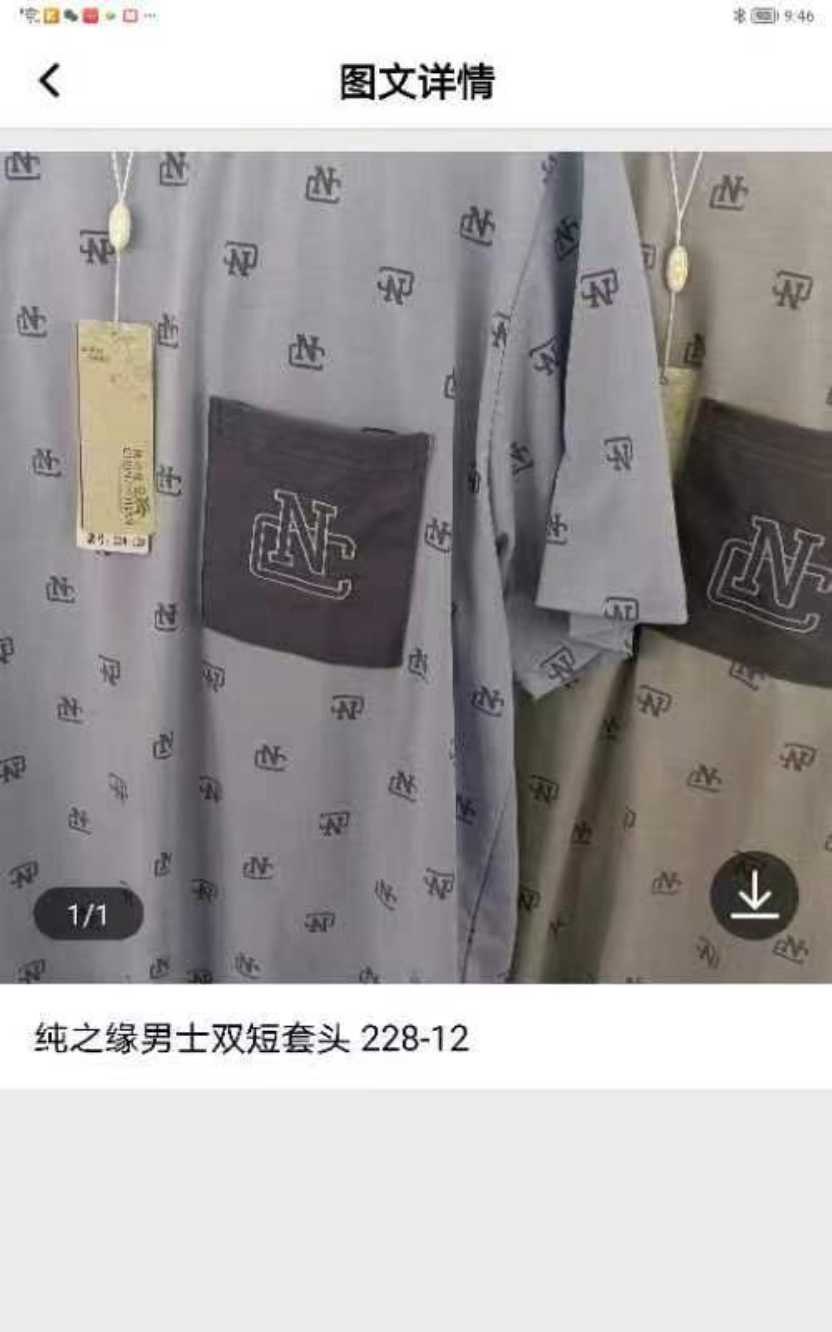Download the product image

754,895
